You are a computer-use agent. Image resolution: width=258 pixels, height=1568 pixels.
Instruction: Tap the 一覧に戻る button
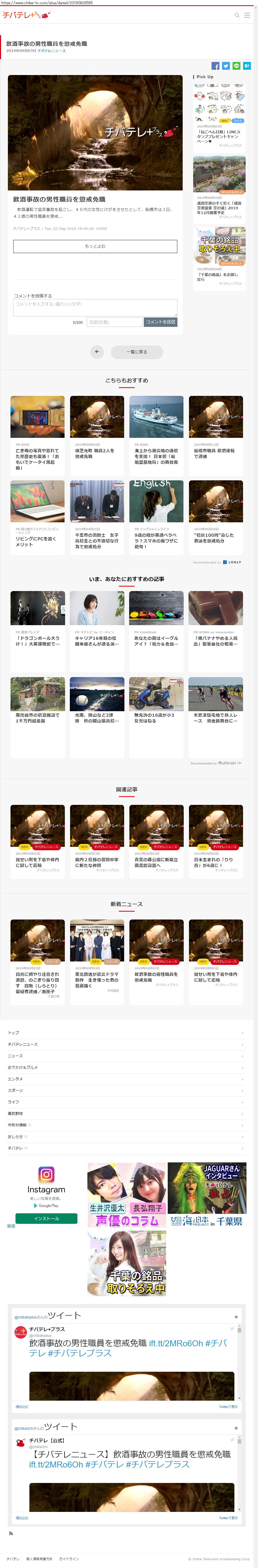pyautogui.click(x=137, y=352)
